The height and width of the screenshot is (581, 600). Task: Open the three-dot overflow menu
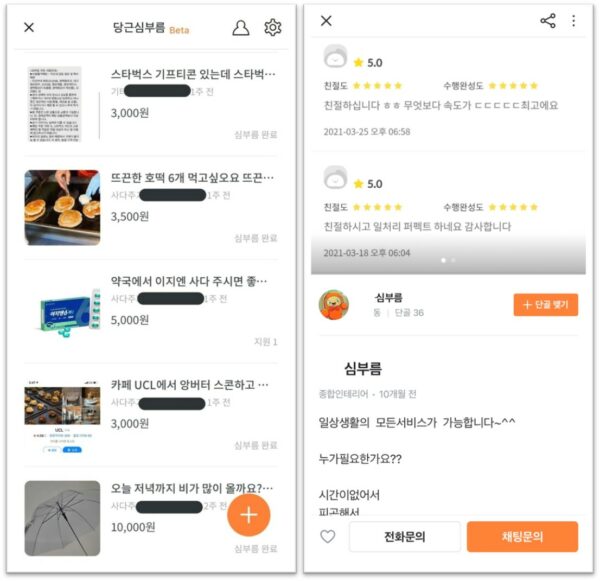pyautogui.click(x=573, y=21)
